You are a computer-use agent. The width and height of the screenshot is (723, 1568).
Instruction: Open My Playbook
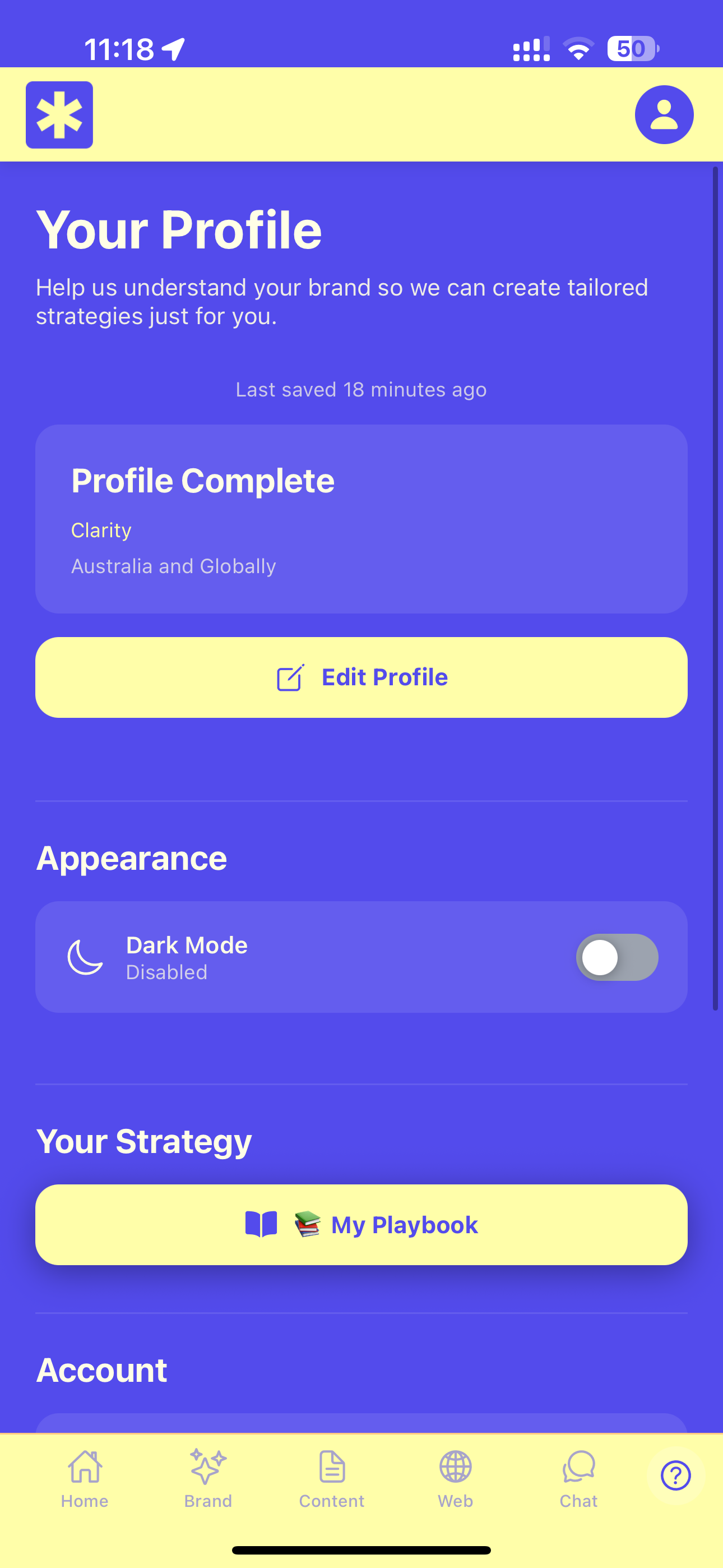pyautogui.click(x=361, y=1225)
